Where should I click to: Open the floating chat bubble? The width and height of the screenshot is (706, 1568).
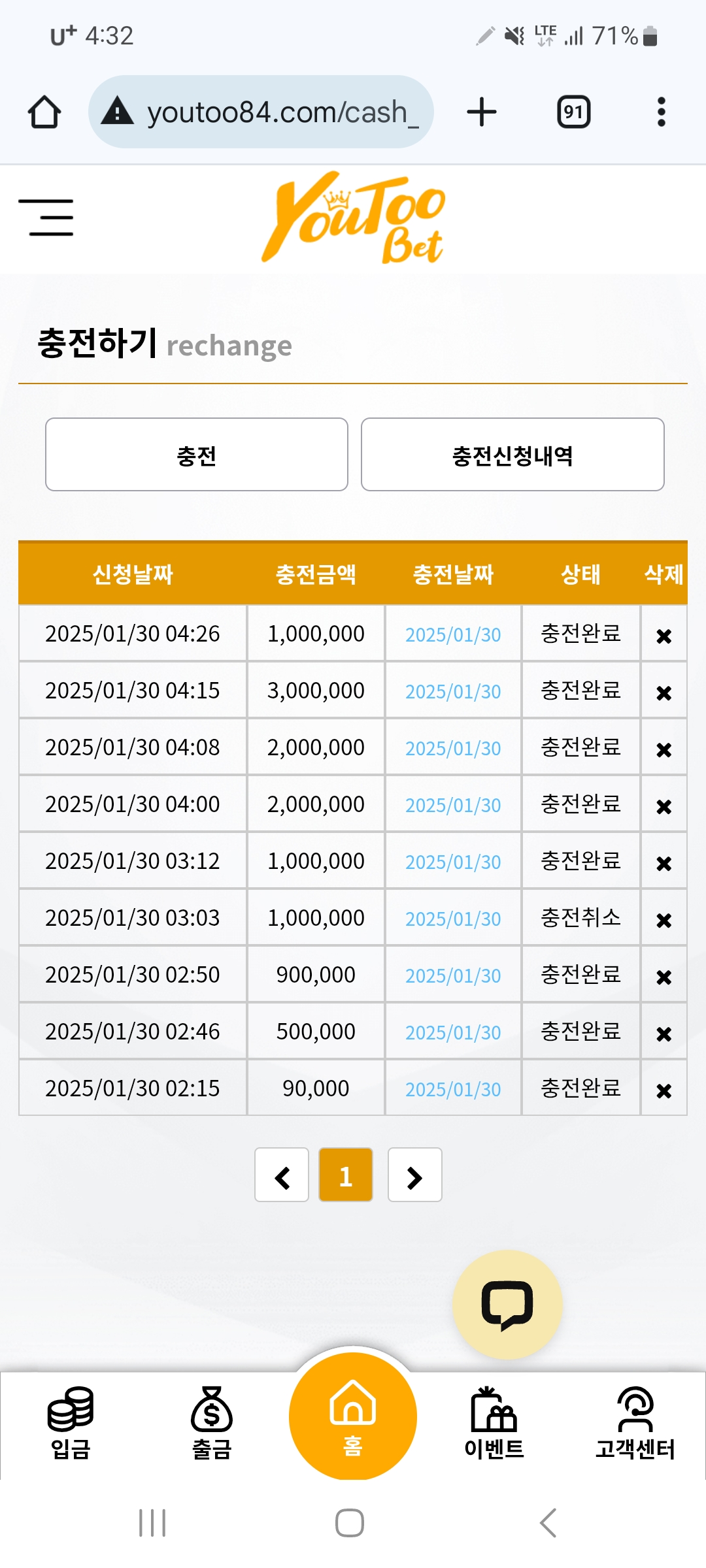click(507, 1305)
